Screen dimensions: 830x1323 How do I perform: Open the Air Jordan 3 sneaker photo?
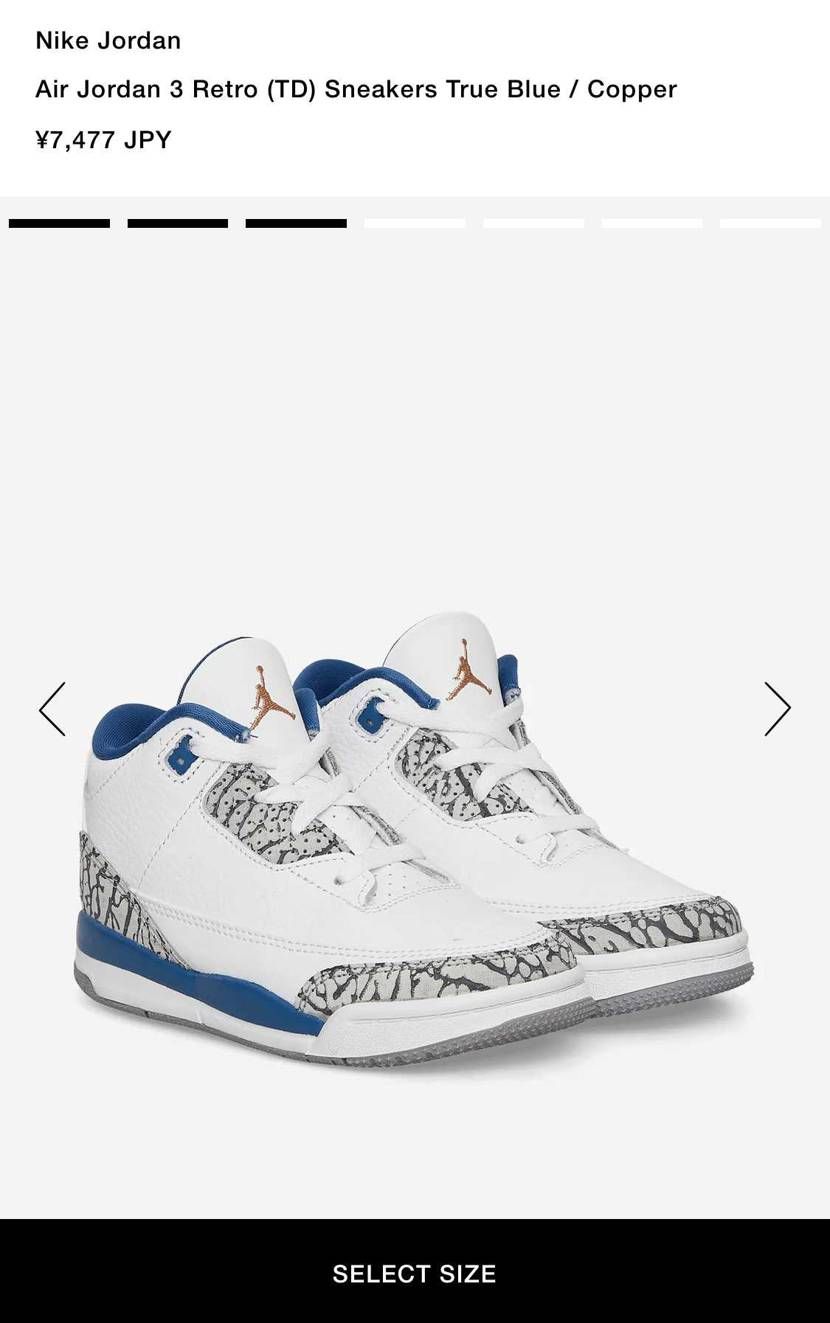(415, 840)
